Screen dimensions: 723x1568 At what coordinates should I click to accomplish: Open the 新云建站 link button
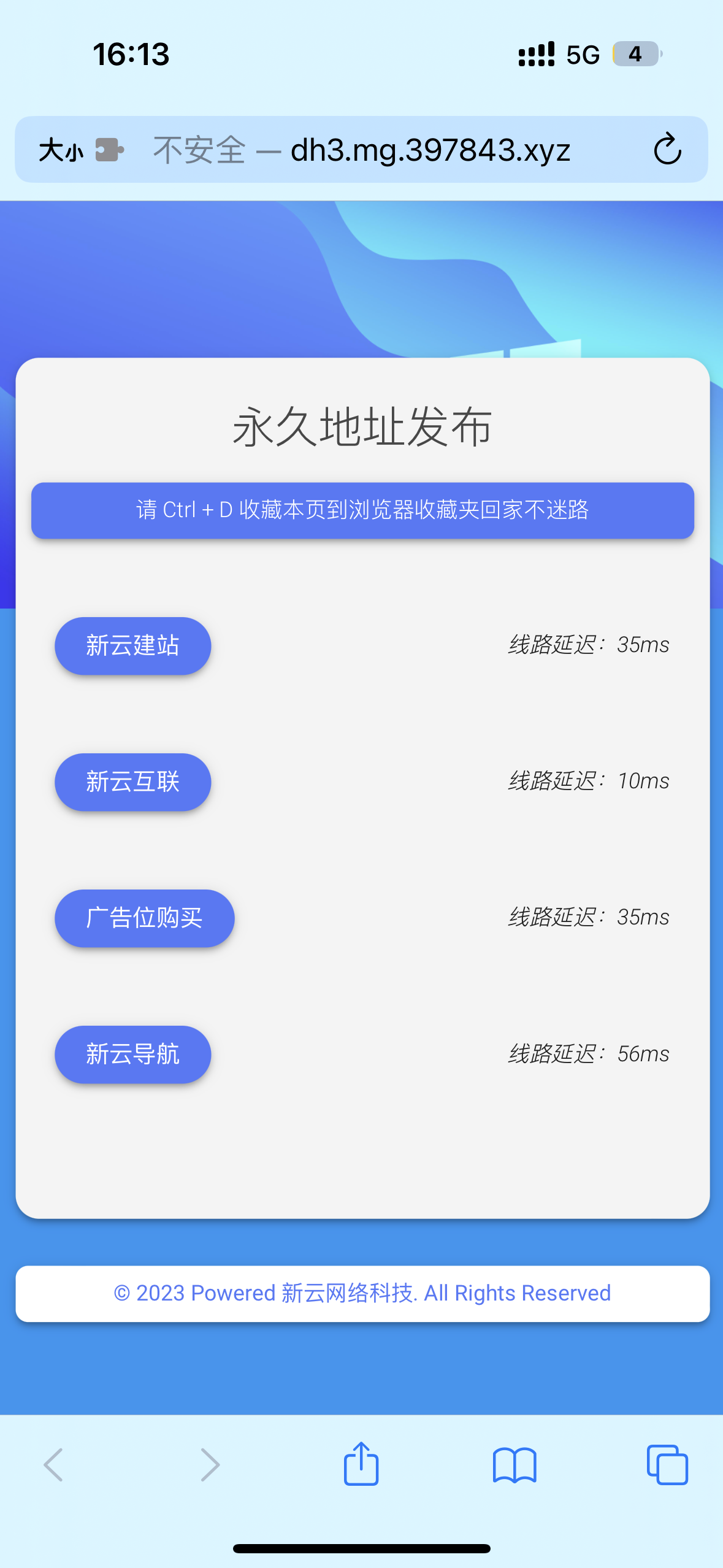[x=132, y=645]
